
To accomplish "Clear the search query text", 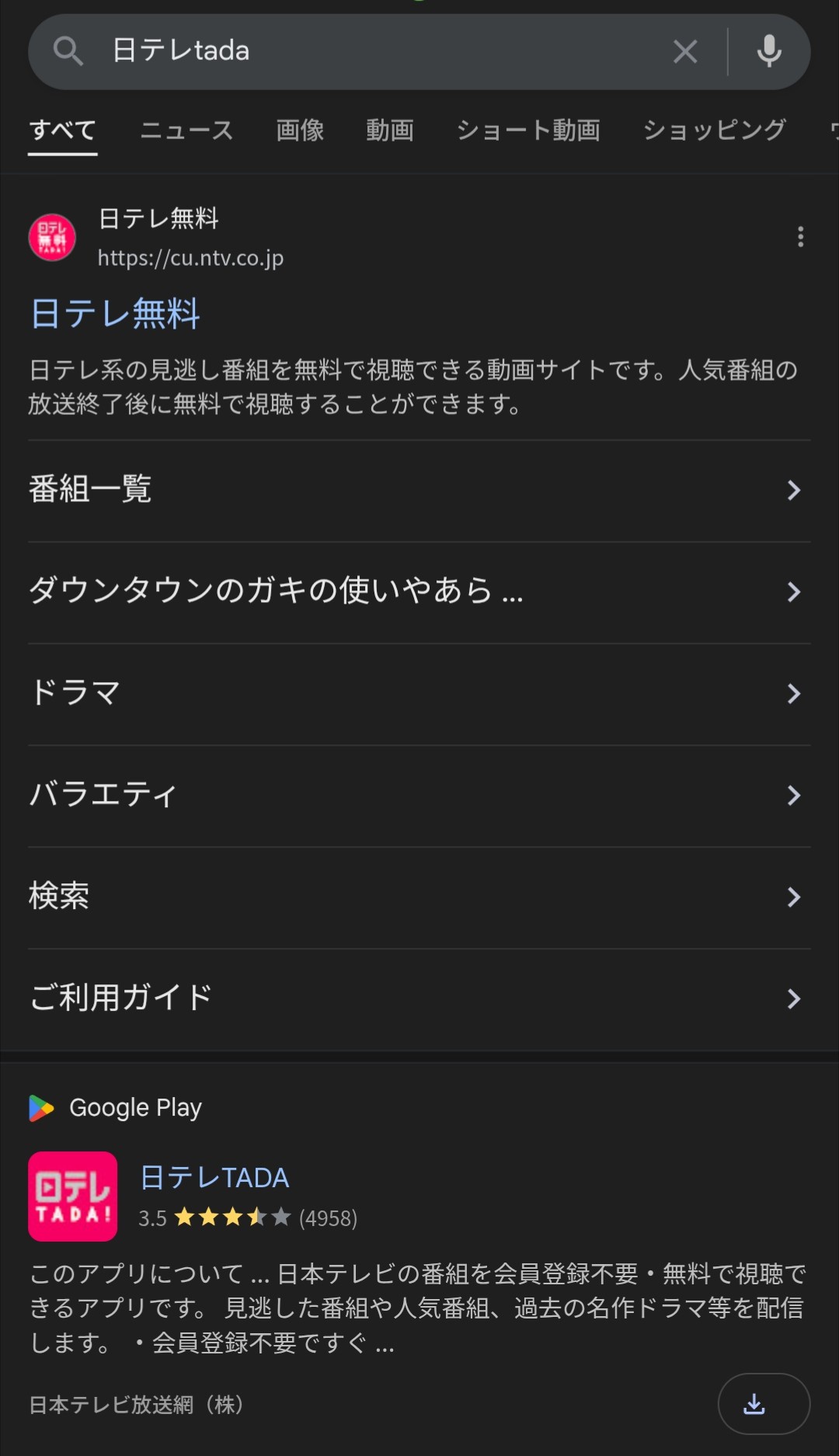I will [685, 51].
